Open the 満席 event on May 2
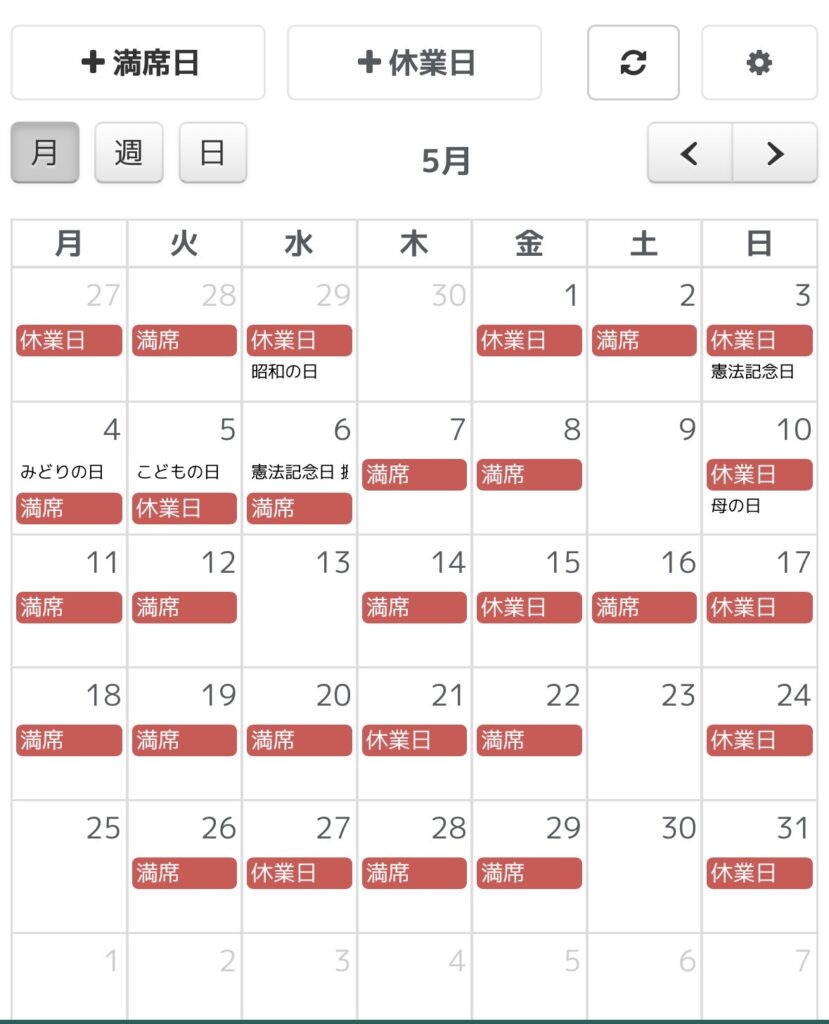This screenshot has height=1024, width=829. [x=644, y=340]
